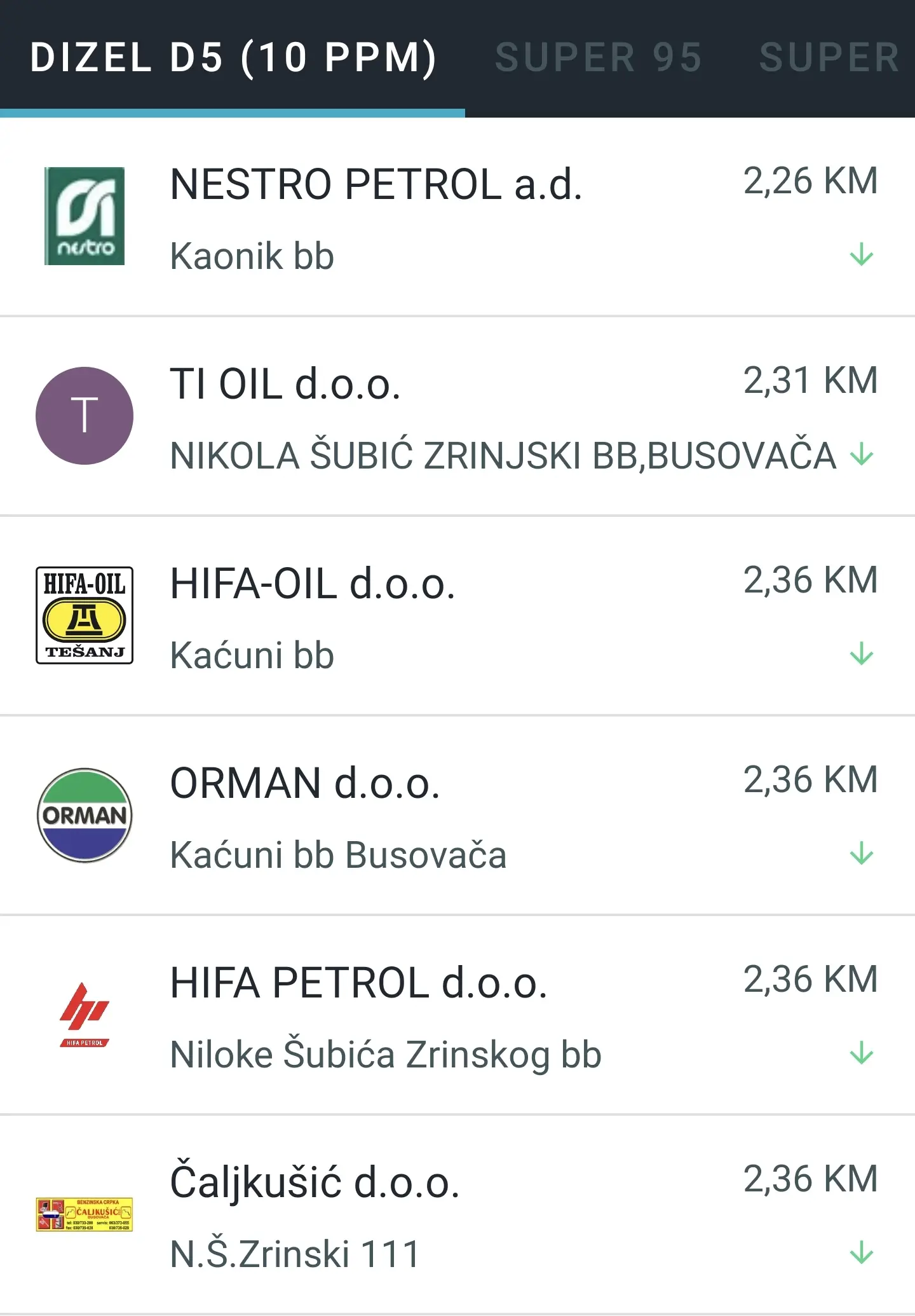The width and height of the screenshot is (915, 1316).
Task: Switch to the Super 95 tab
Action: (598, 58)
